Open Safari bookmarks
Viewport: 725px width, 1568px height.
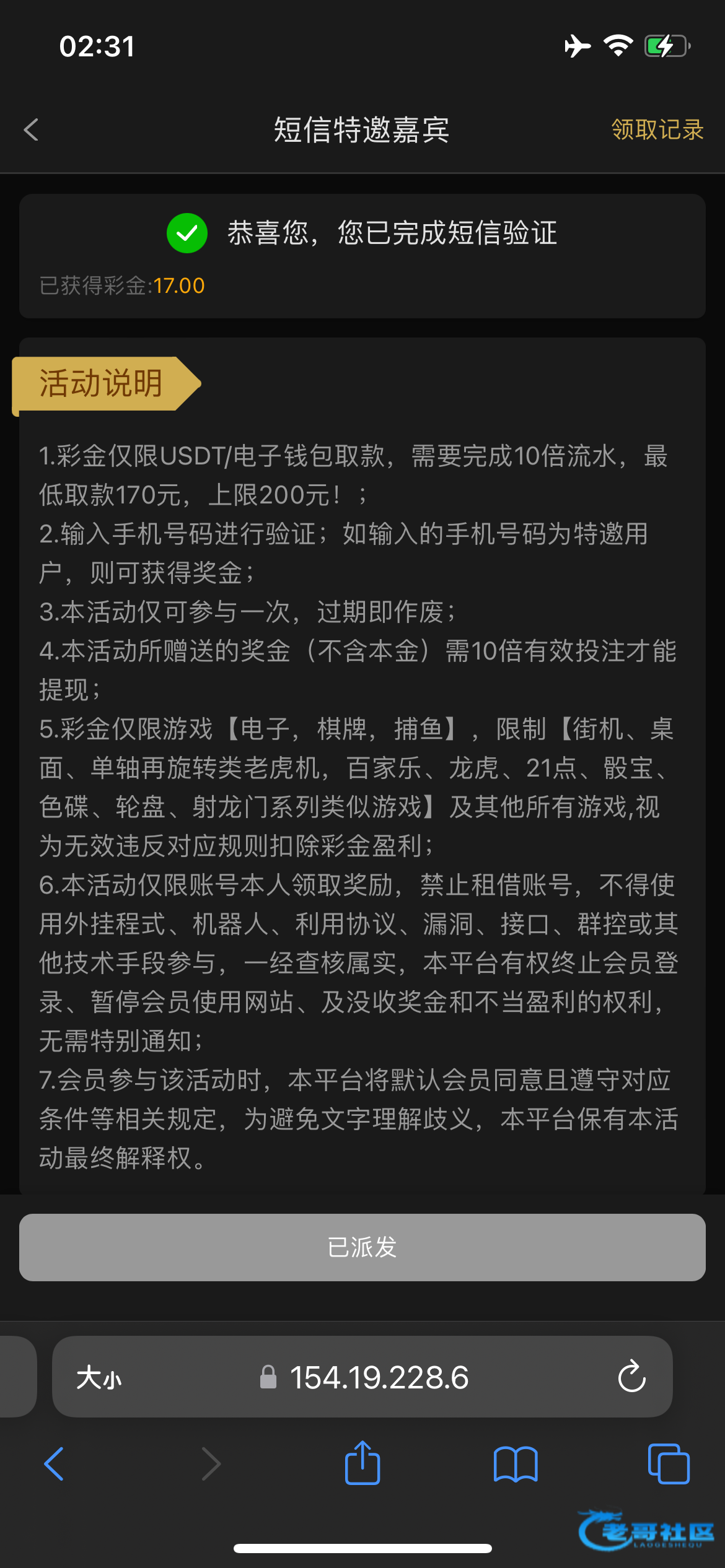[x=516, y=1464]
